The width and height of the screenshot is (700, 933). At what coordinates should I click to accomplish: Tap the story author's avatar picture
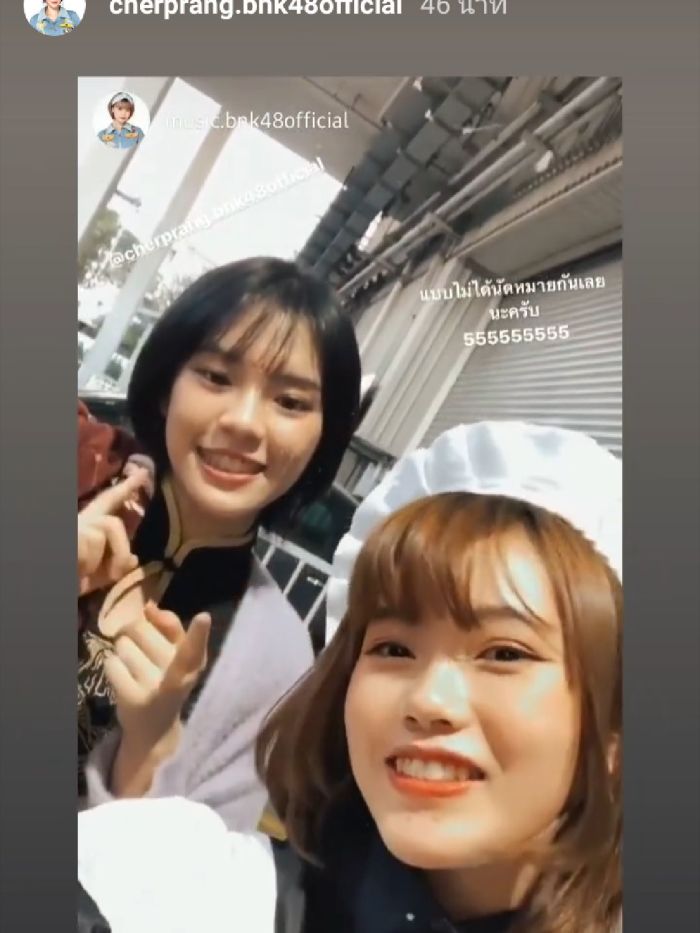point(55,14)
